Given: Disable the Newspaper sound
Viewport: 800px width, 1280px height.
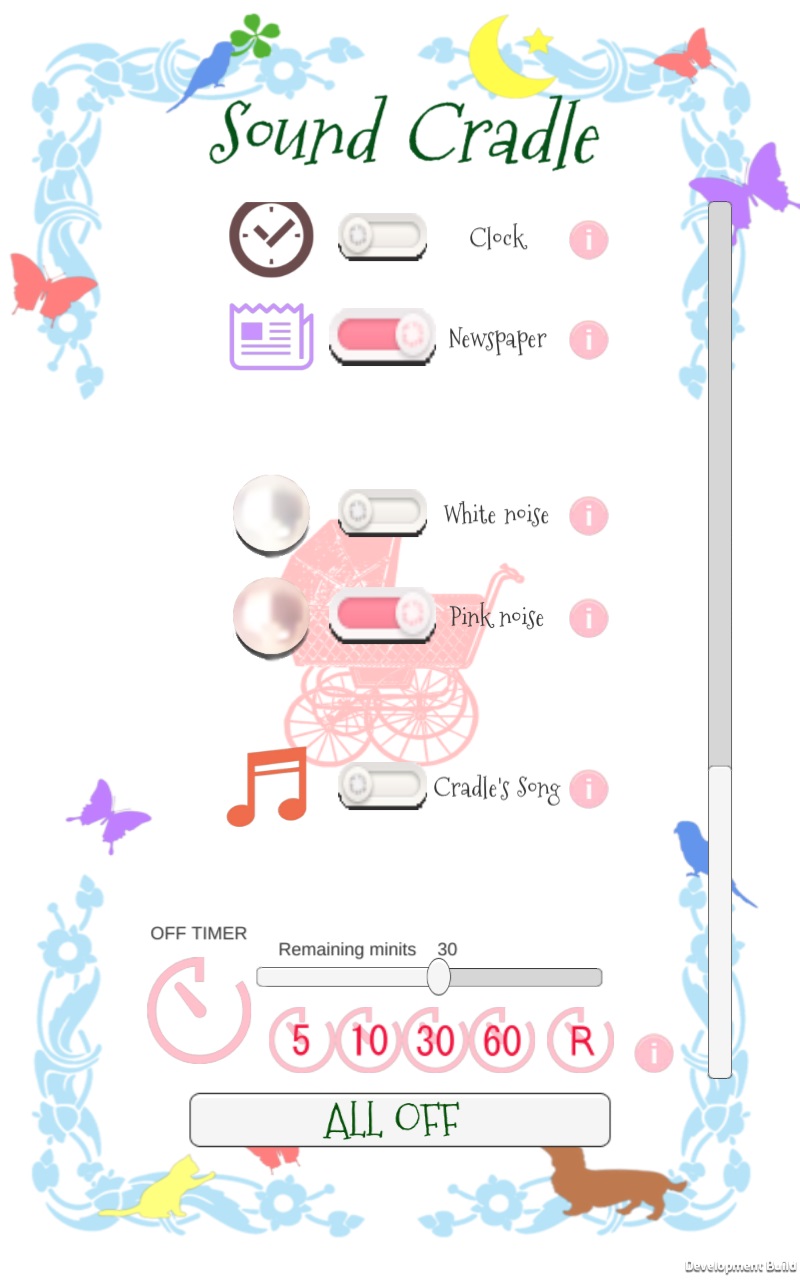Looking at the screenshot, I should coord(382,336).
